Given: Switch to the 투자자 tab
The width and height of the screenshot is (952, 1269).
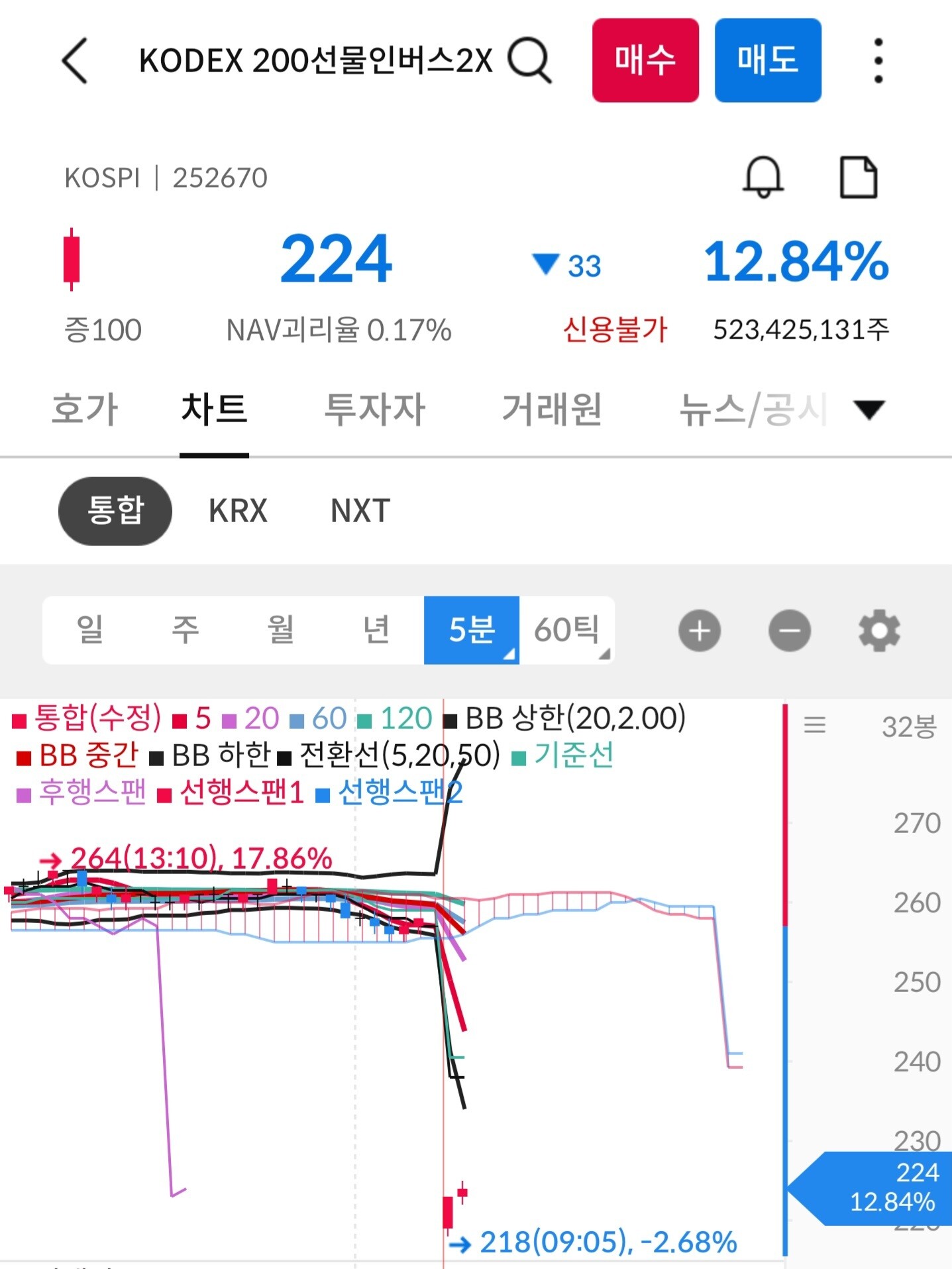Looking at the screenshot, I should (374, 409).
